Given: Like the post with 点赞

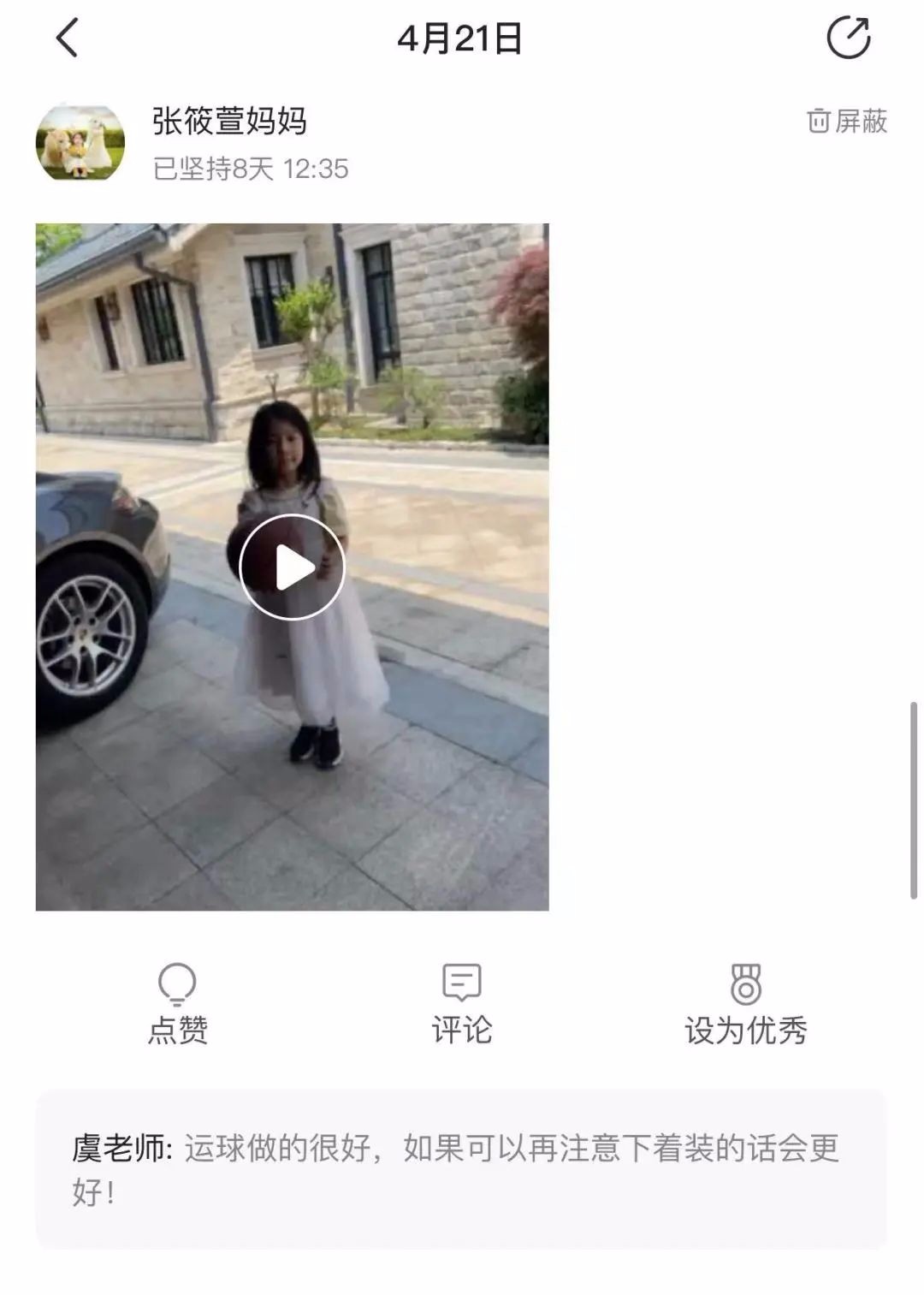Looking at the screenshot, I should tap(178, 1003).
